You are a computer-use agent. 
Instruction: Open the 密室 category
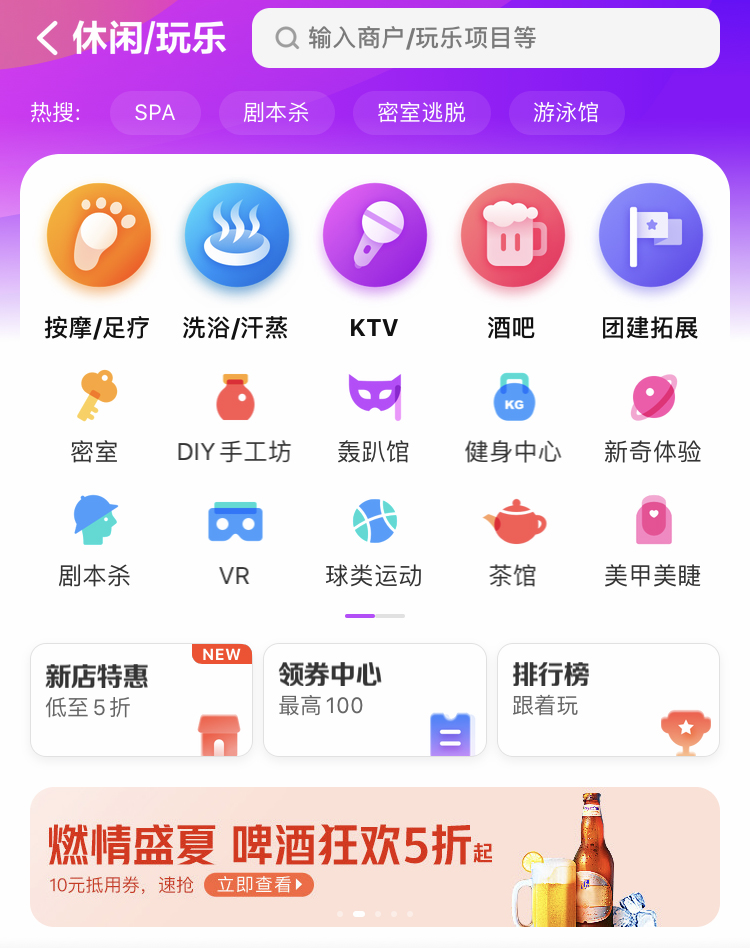95,417
